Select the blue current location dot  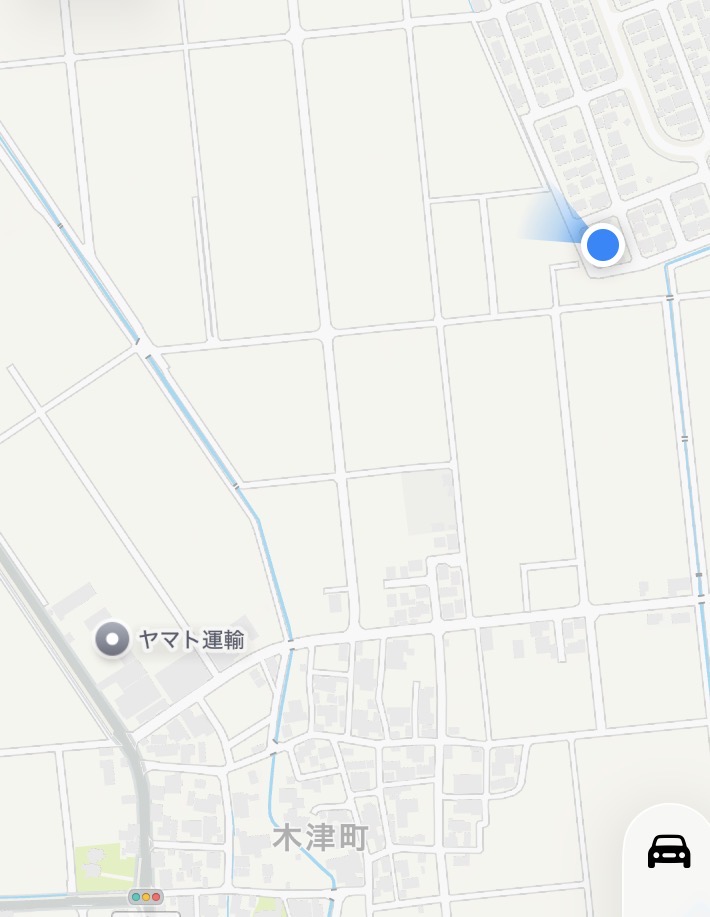(x=602, y=245)
